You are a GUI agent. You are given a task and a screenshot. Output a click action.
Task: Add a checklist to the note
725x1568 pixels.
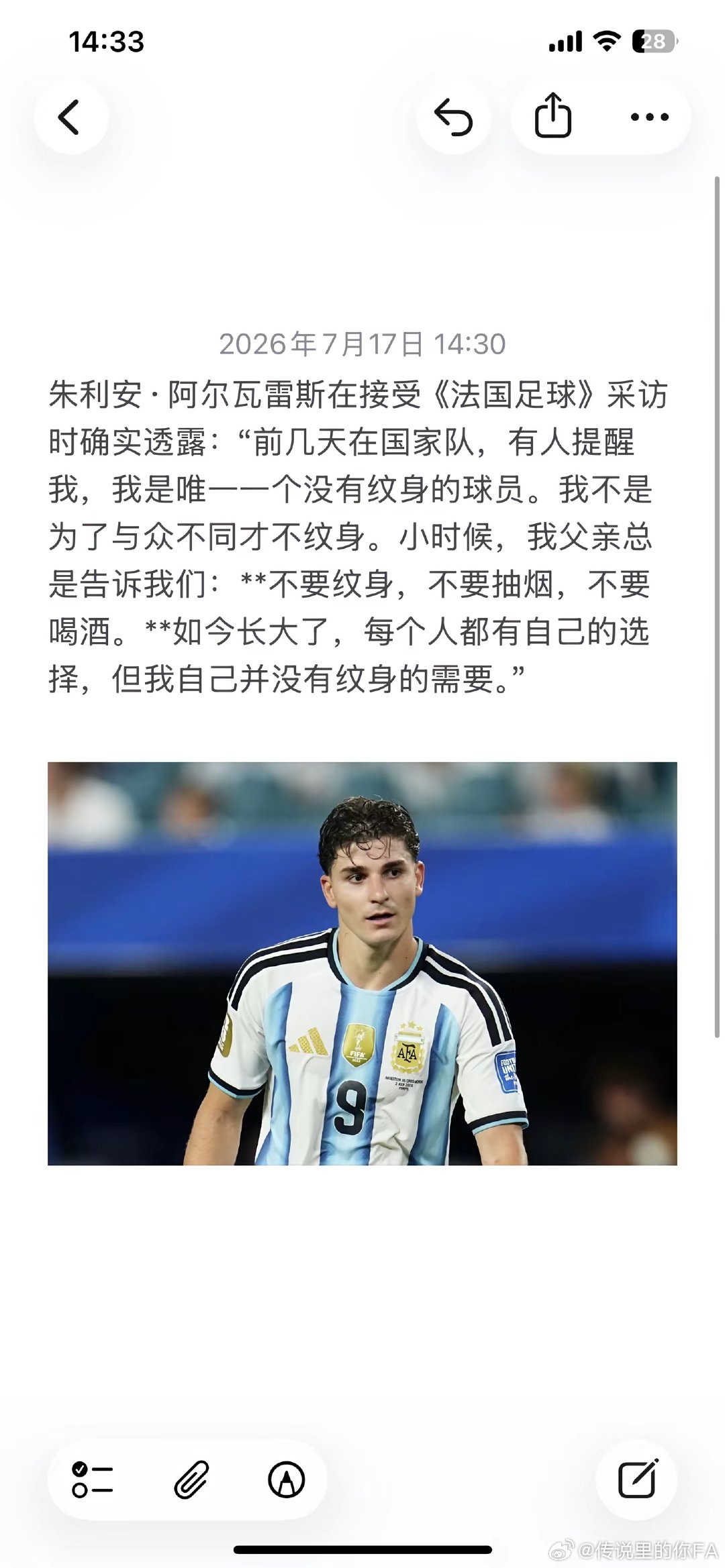[92, 1479]
